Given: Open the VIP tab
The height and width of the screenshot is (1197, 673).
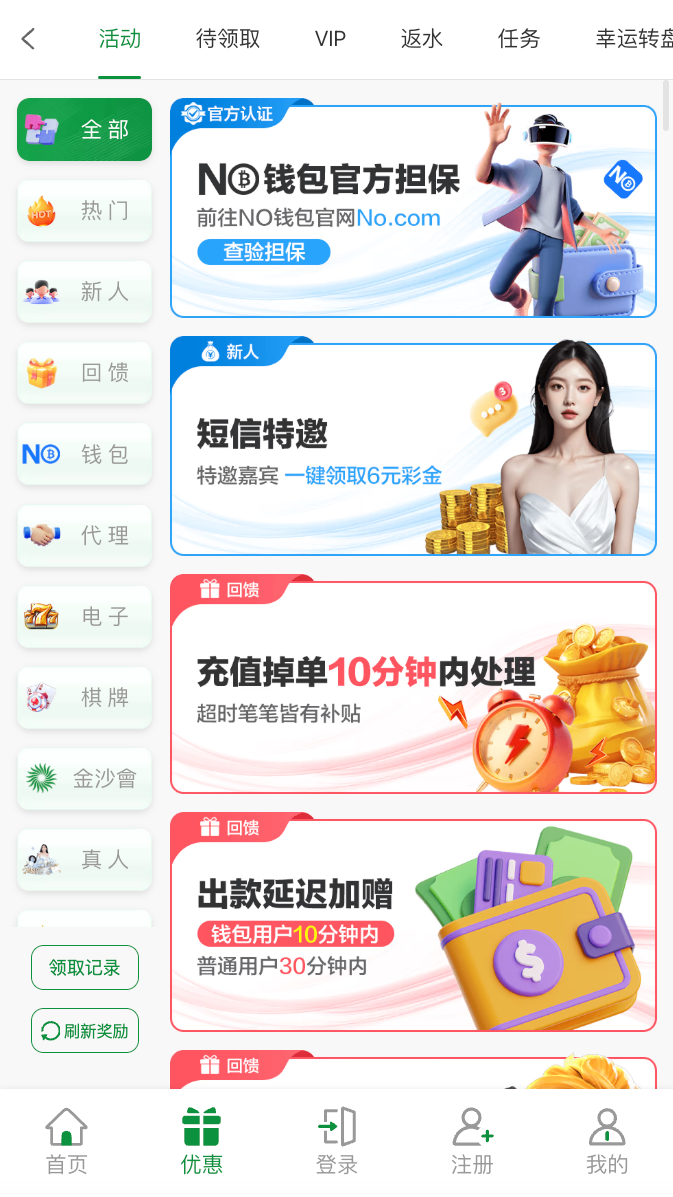Looking at the screenshot, I should click(330, 39).
